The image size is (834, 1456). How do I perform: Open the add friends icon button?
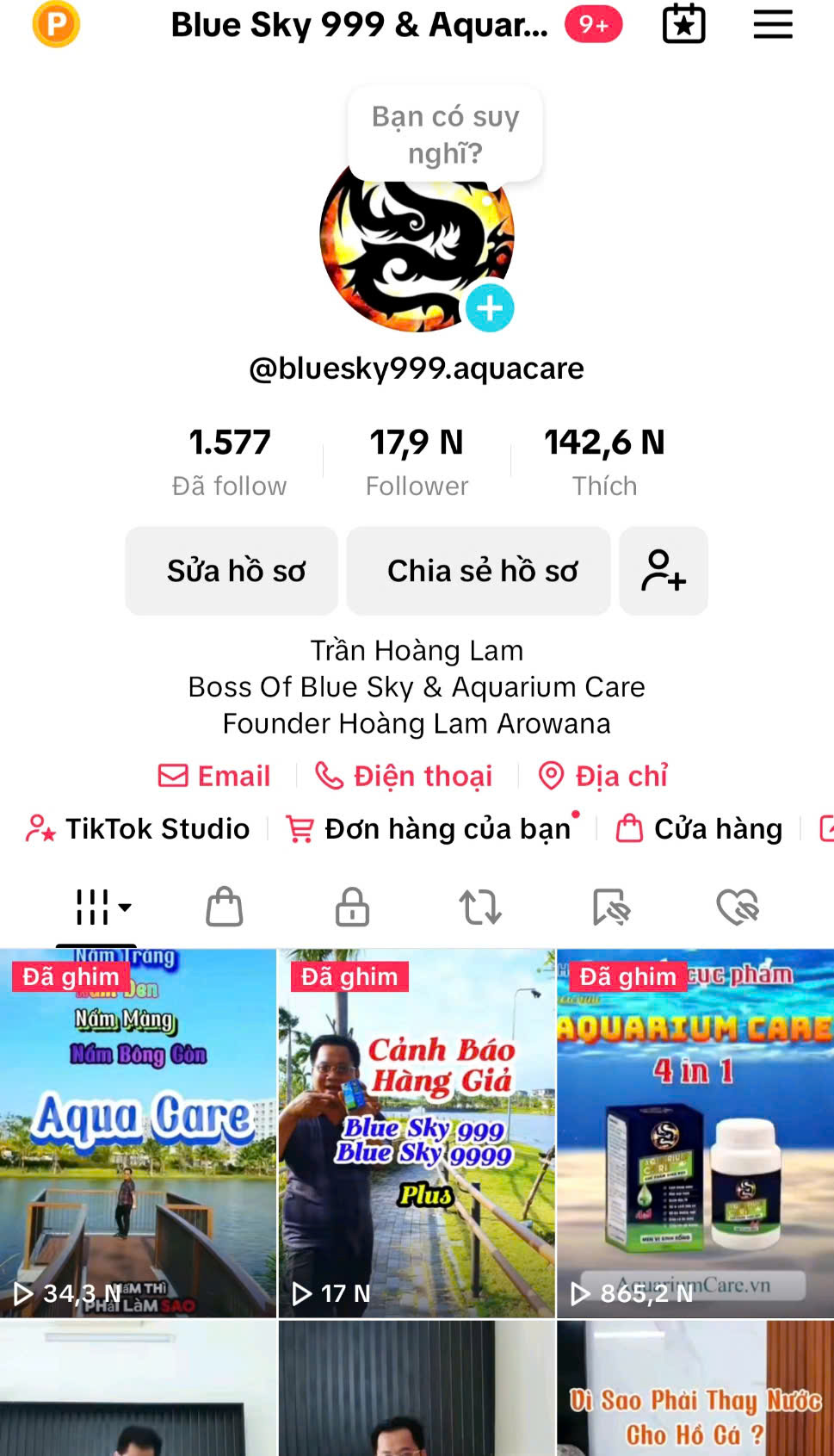point(664,571)
